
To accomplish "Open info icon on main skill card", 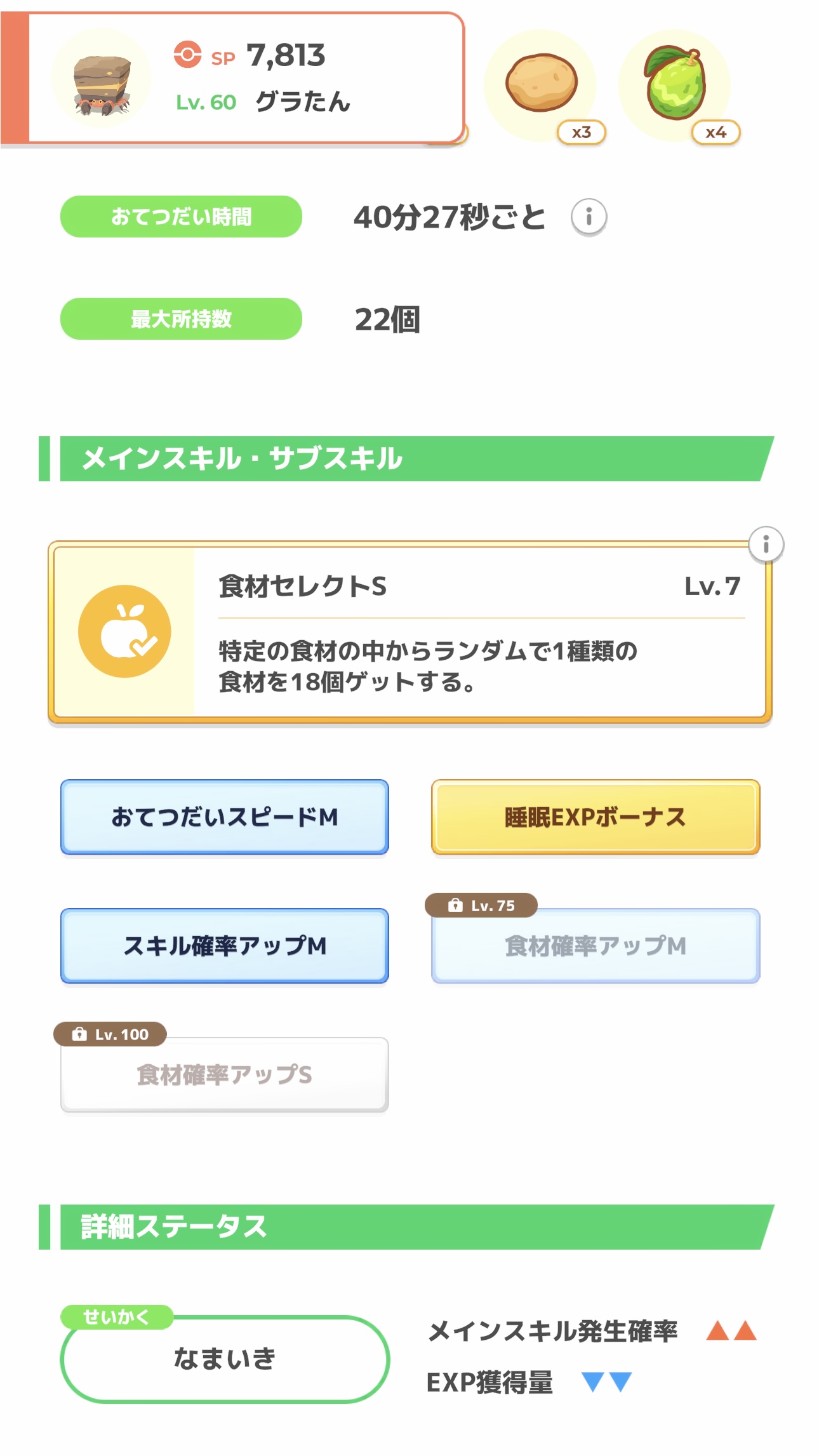I will click(766, 544).
